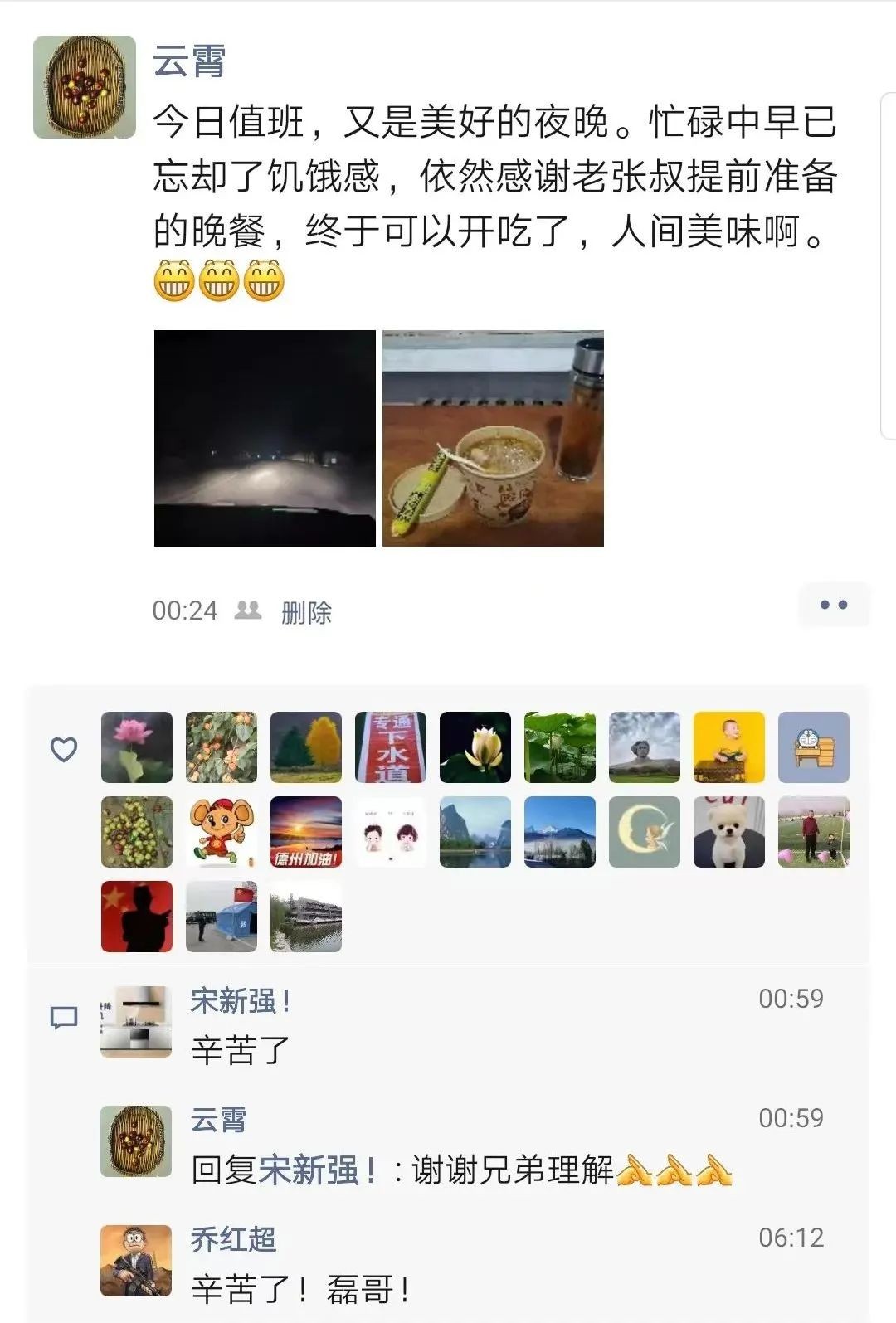Open the two-dot like/comment menu

pyautogui.click(x=833, y=605)
